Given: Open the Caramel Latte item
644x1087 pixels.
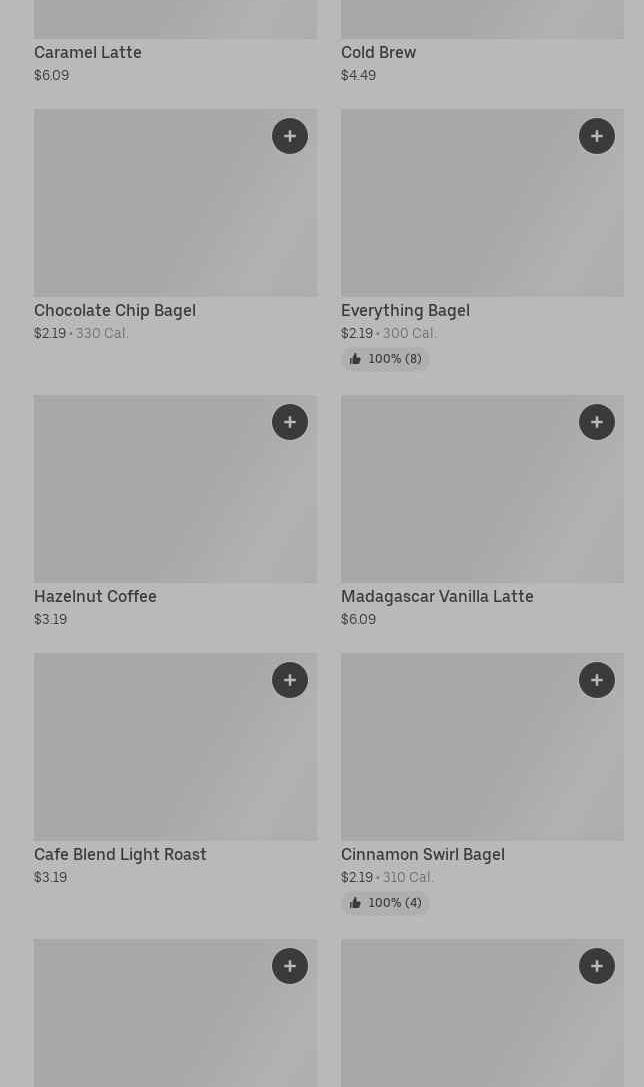Looking at the screenshot, I should pos(88,52).
